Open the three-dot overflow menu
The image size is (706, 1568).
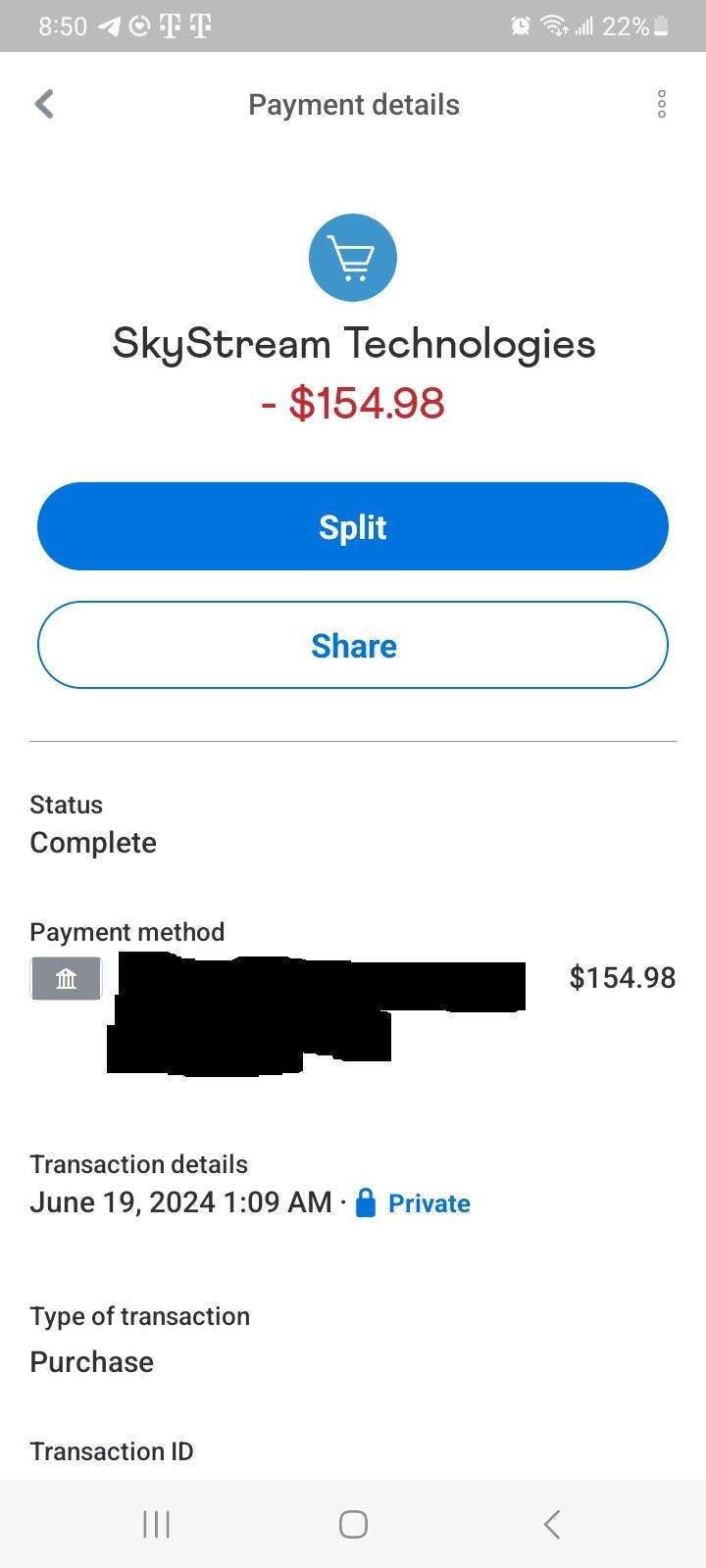pos(662,104)
